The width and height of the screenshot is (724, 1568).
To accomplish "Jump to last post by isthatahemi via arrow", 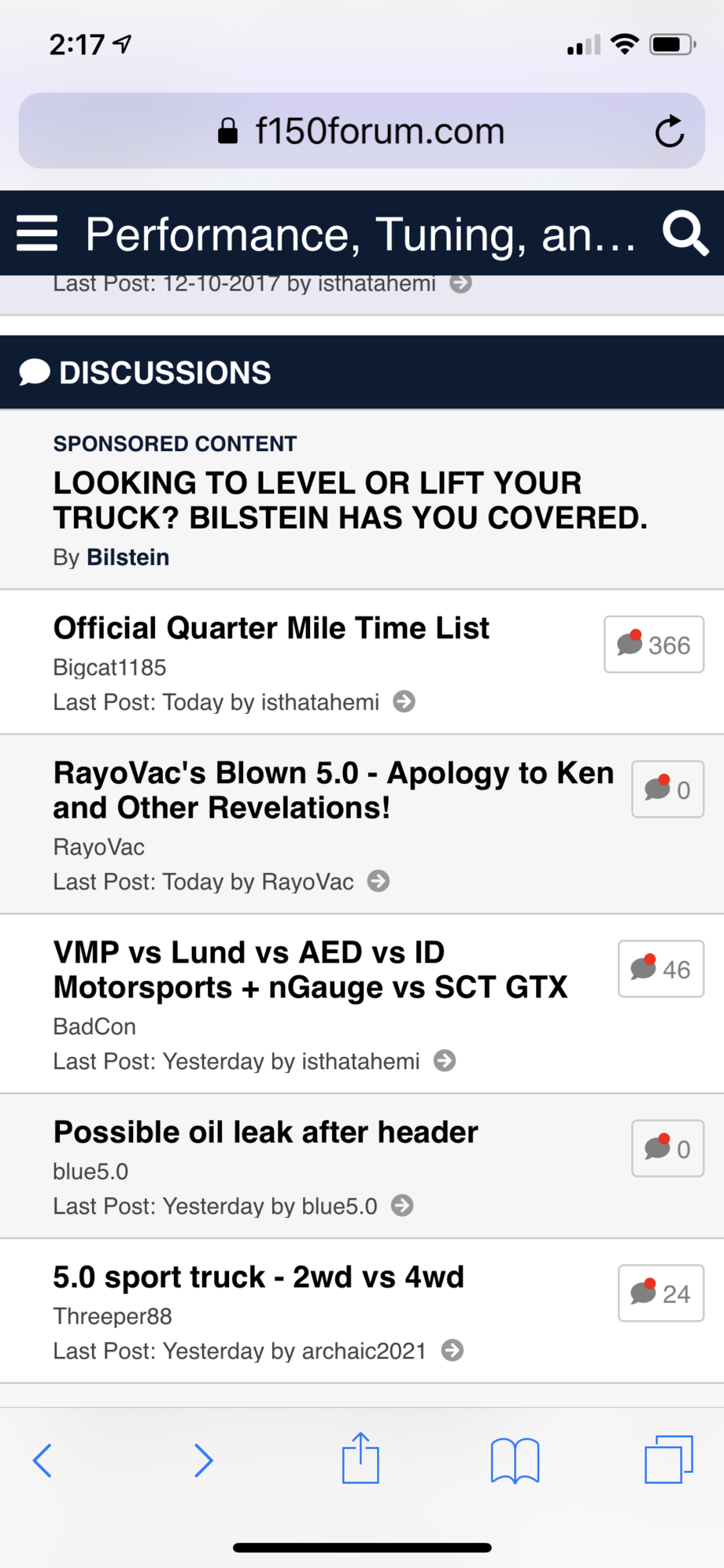I will click(404, 701).
